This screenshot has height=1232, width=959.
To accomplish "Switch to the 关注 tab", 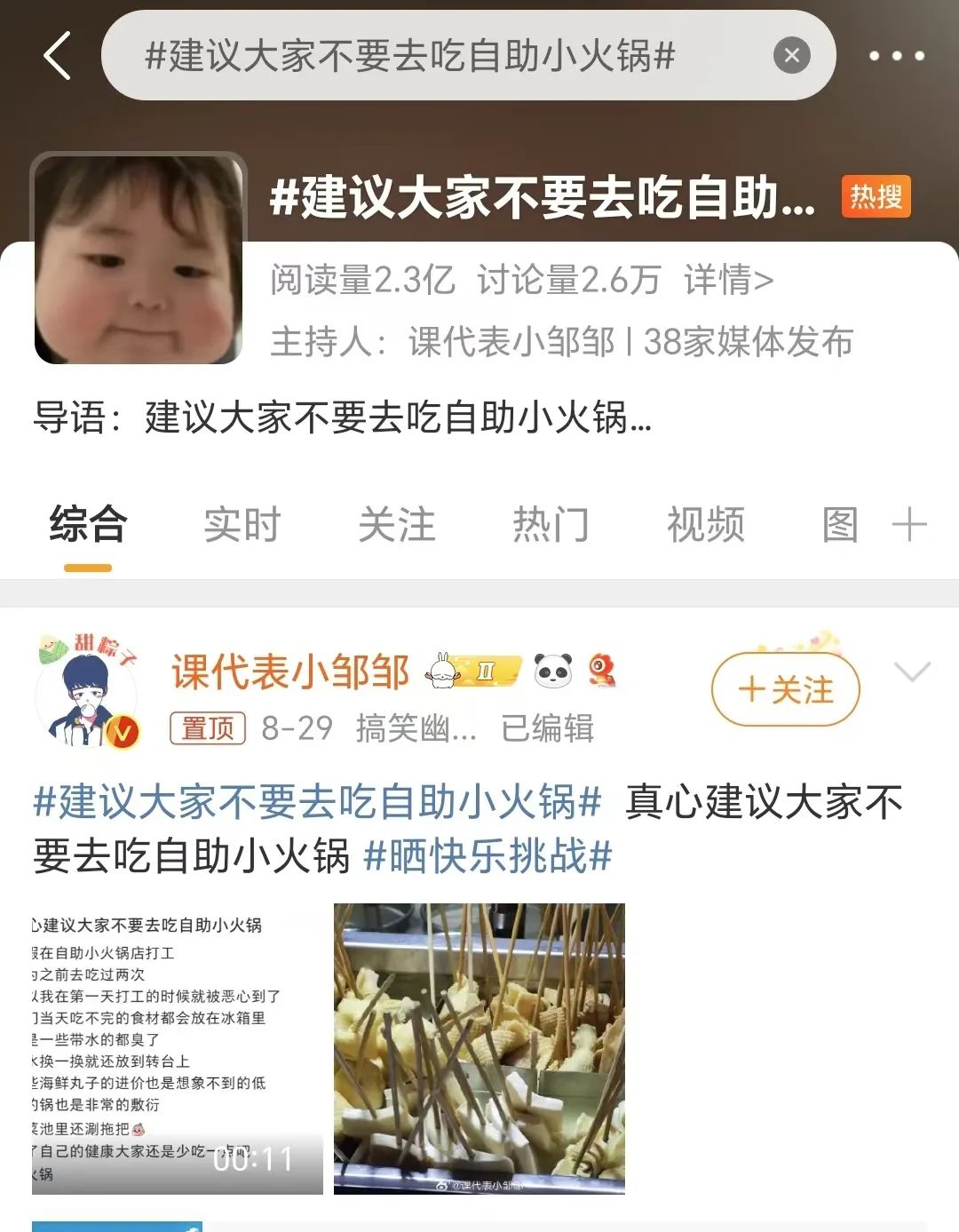I will [x=396, y=524].
